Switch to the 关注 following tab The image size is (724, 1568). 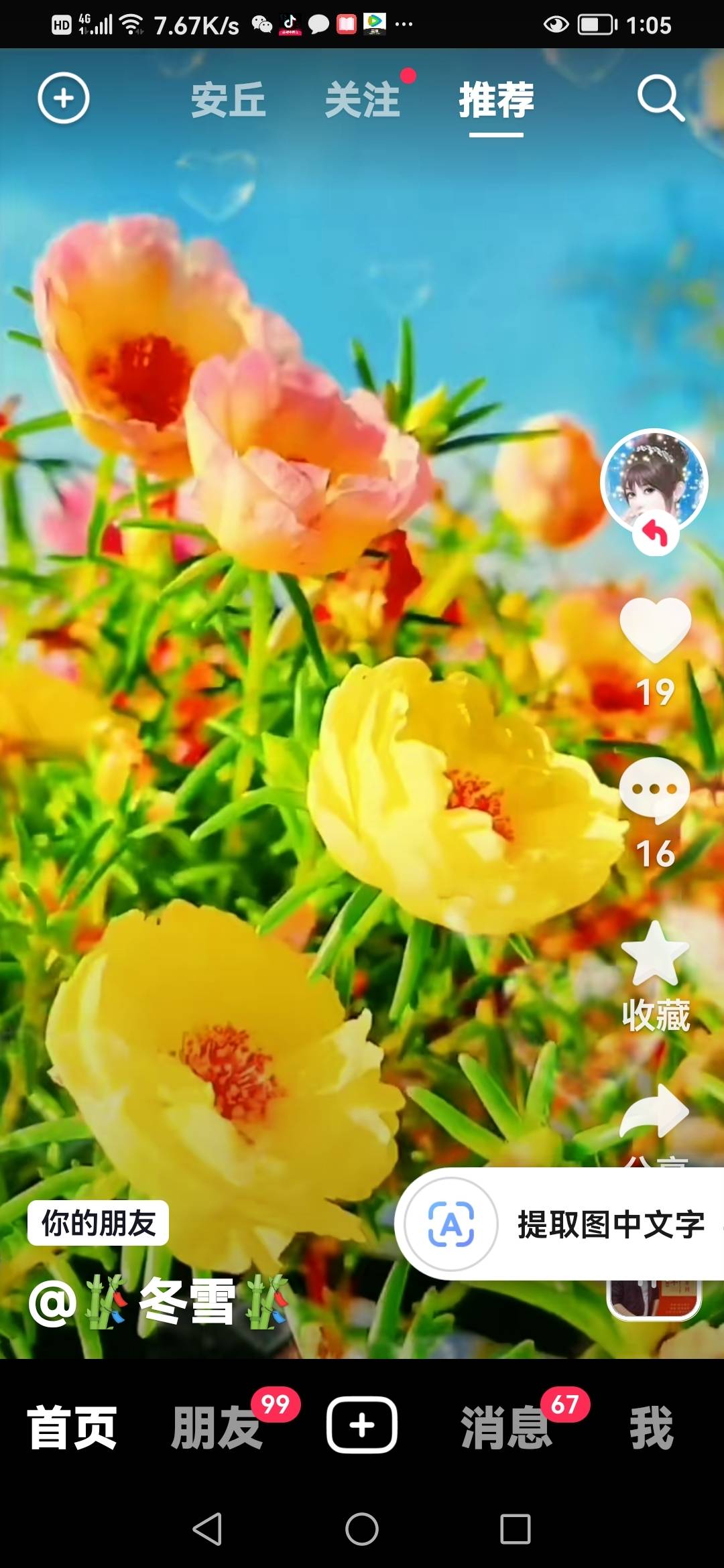tap(363, 101)
